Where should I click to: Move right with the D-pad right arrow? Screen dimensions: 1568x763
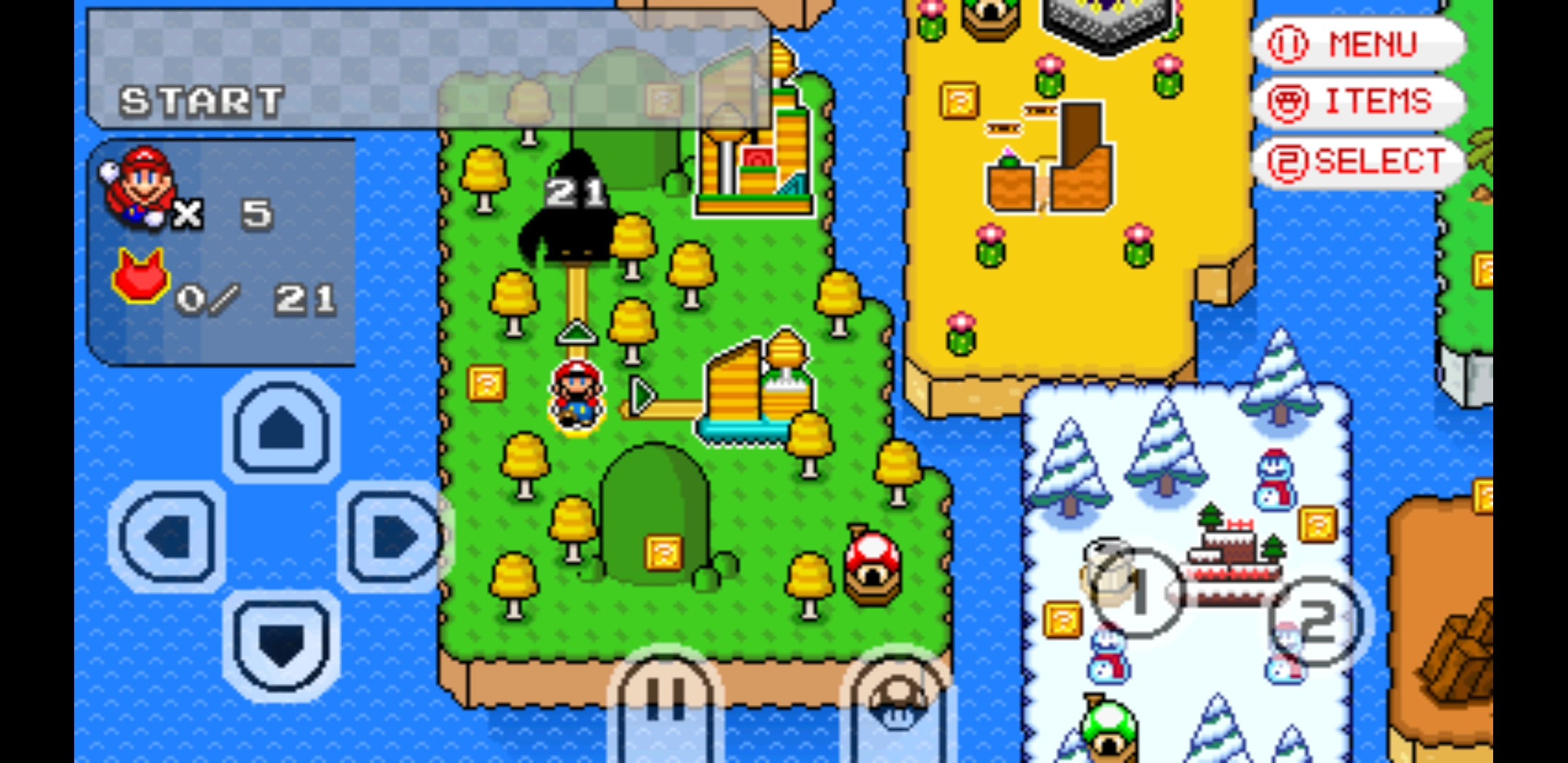(394, 537)
